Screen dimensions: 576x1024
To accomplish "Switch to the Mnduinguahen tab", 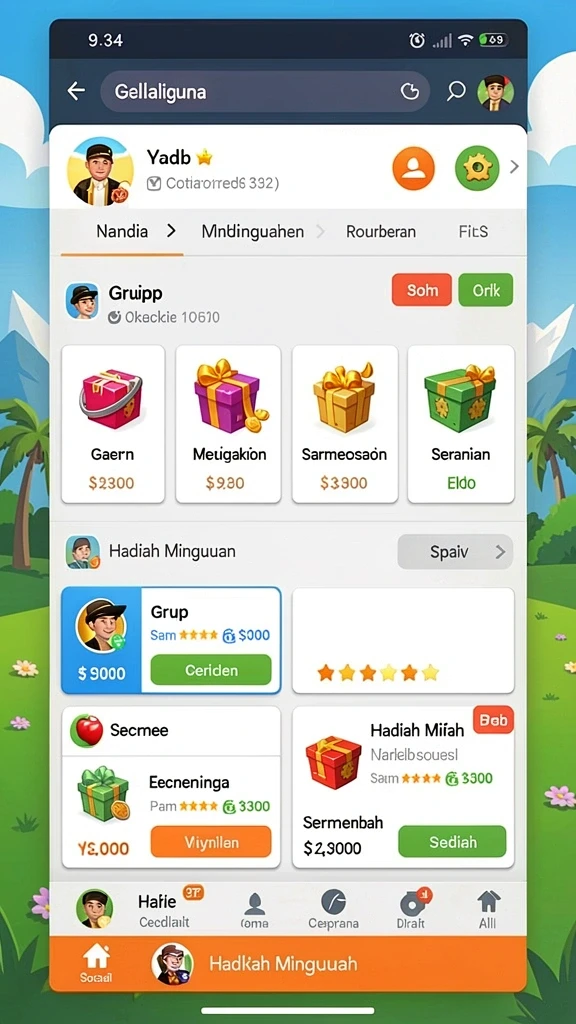I will coord(253,231).
